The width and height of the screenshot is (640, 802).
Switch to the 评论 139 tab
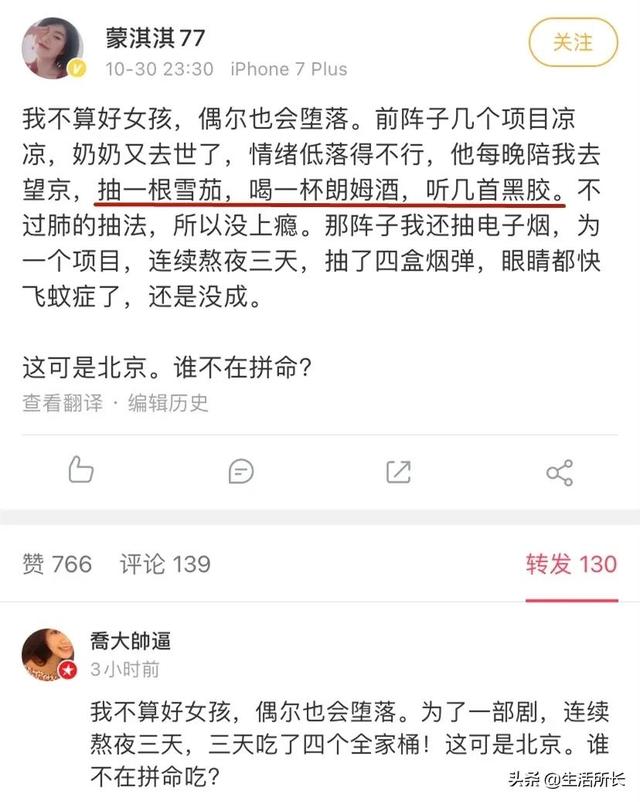[165, 564]
